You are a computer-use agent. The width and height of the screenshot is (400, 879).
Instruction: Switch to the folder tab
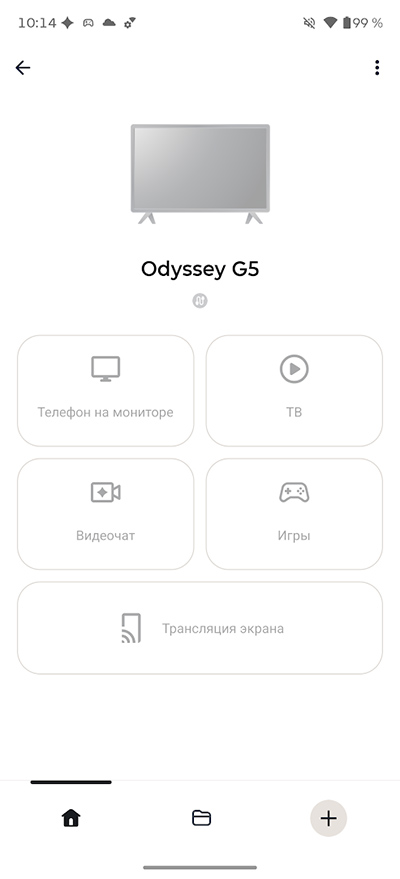point(201,818)
